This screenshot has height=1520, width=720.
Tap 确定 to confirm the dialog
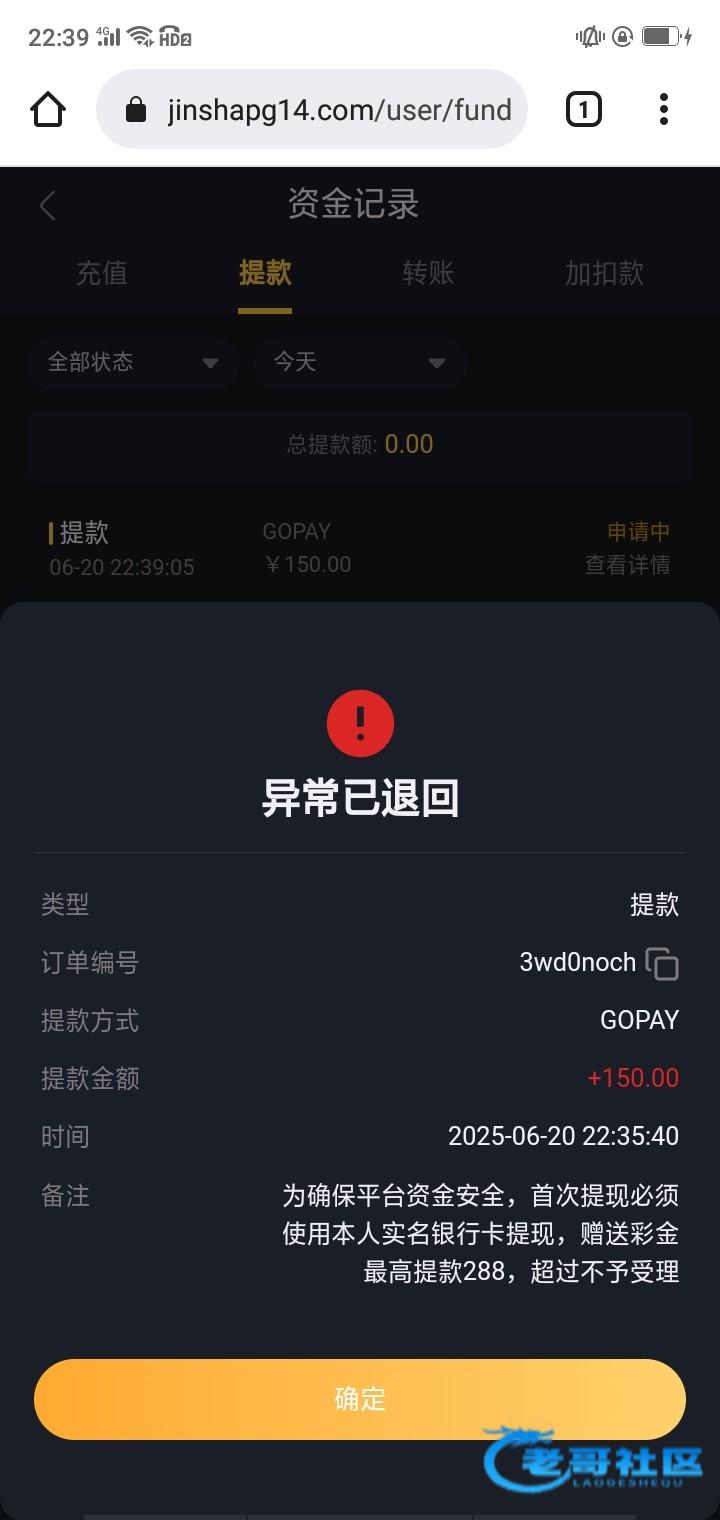[360, 1398]
